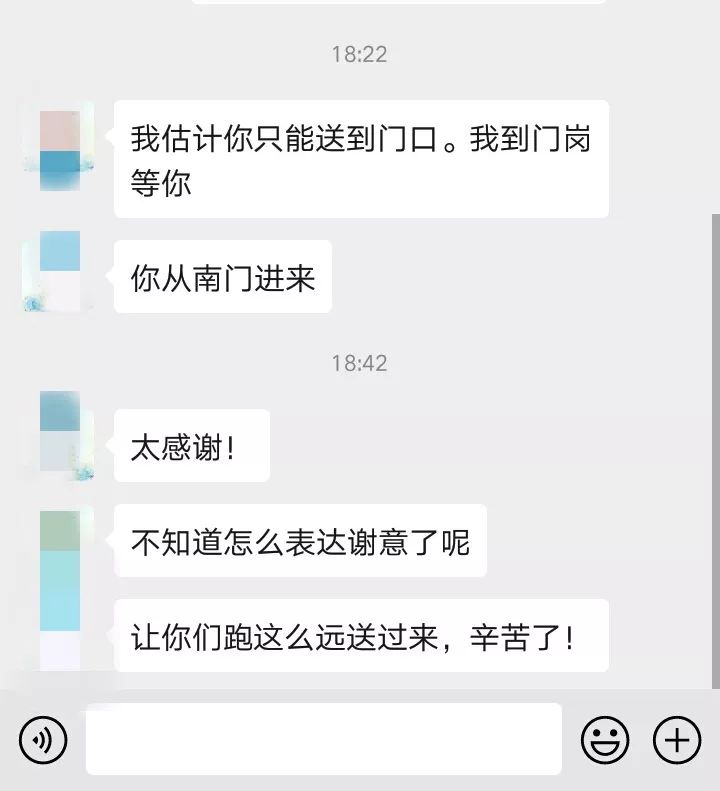Open the emoji sticker panel

click(605, 740)
